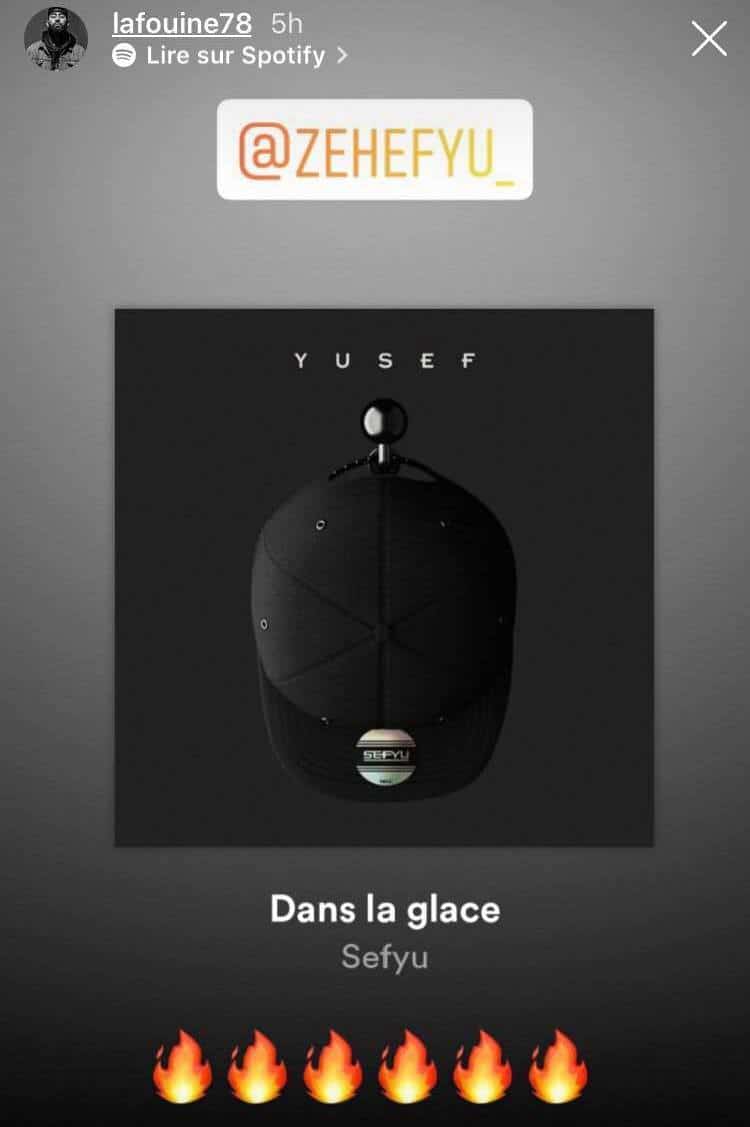
Task: Tap lafouine78's profile picture
Action: click(x=56, y=39)
